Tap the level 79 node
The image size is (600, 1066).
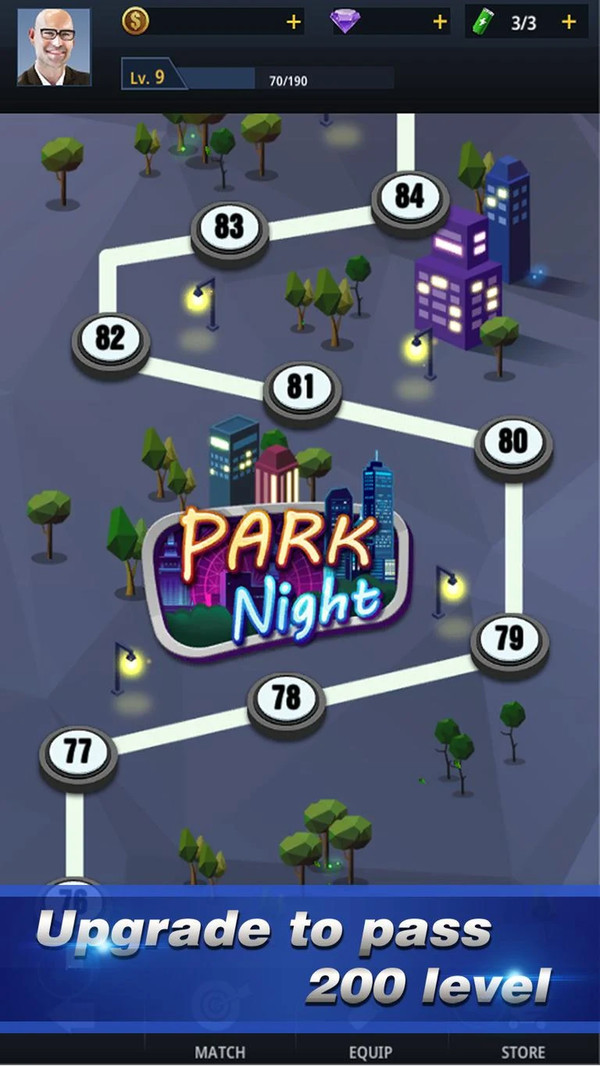(509, 638)
